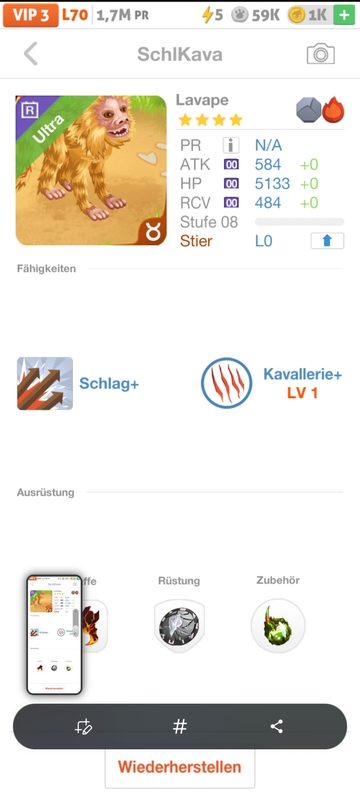Add a hashtag tag to the screenshot
Image resolution: width=360 pixels, height=800 pixels.
tap(179, 727)
